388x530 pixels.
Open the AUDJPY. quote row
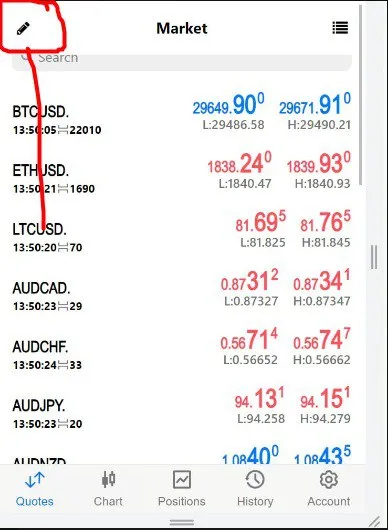182,409
